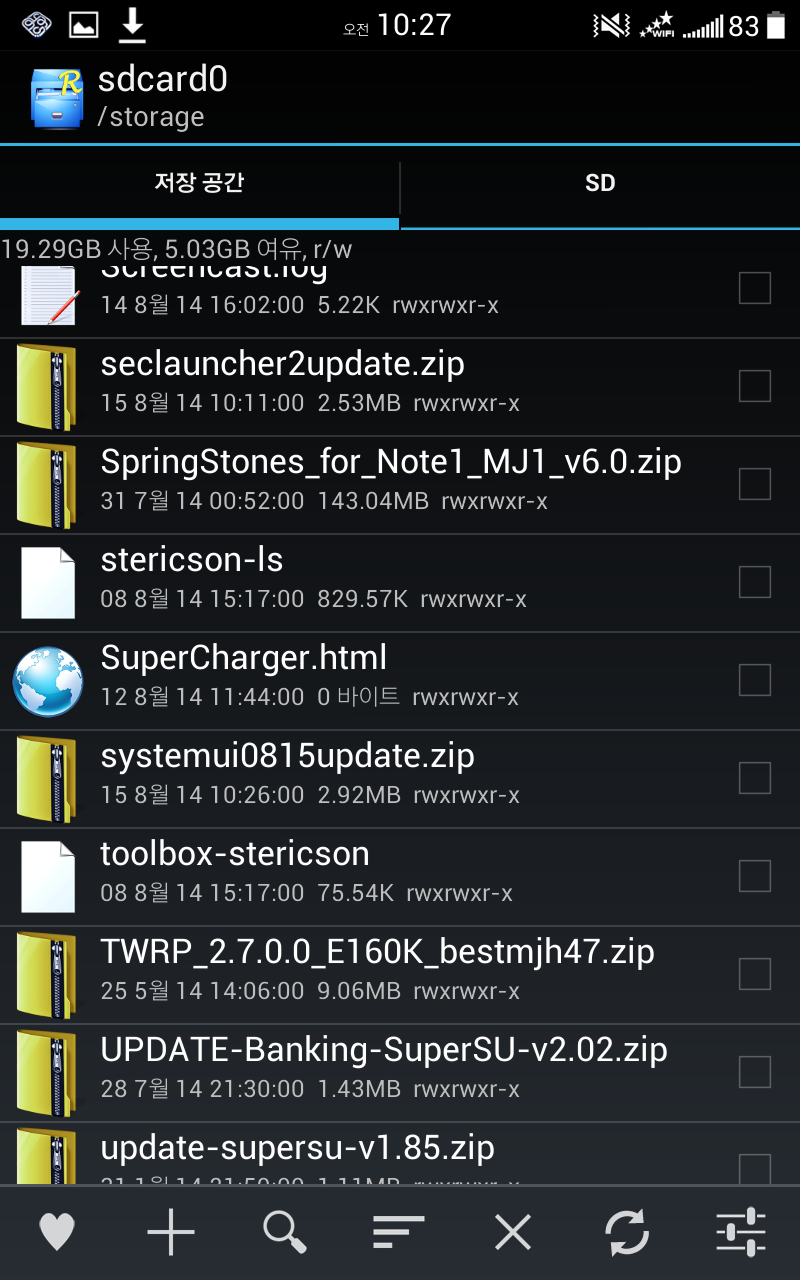Image resolution: width=800 pixels, height=1280 pixels.
Task: Select the checkbox for toolbox-stericson
Action: (x=754, y=876)
